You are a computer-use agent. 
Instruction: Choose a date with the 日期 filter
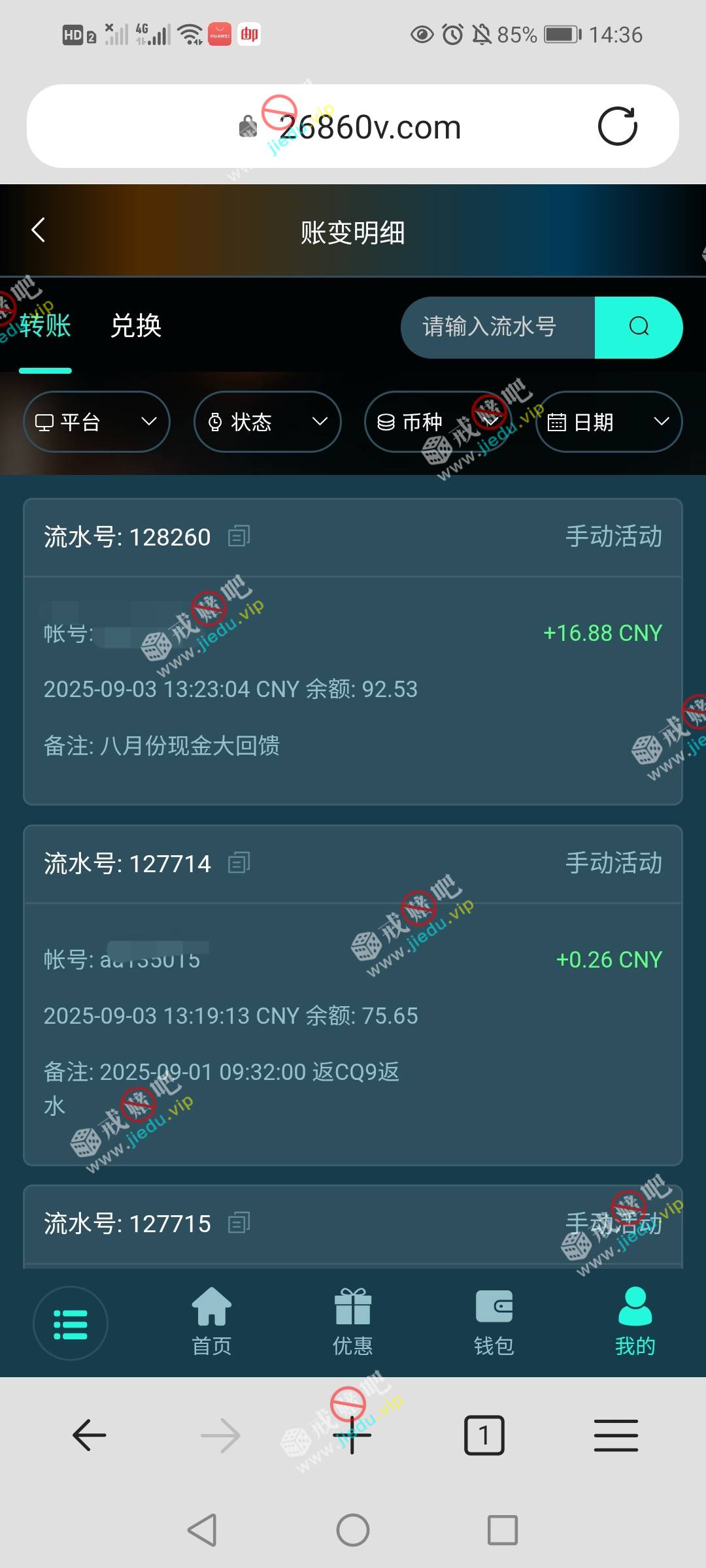609,422
